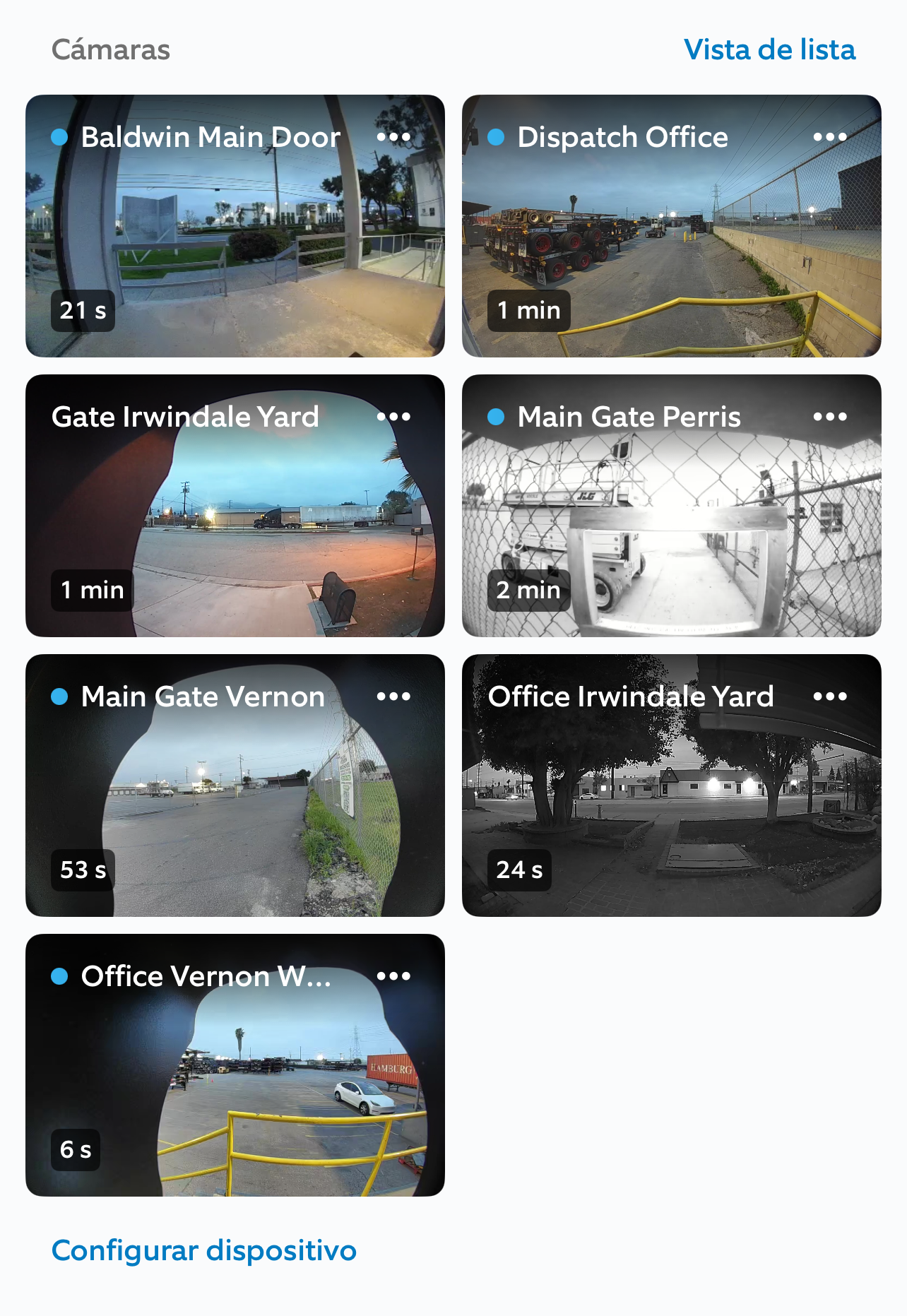Tap the three dots on Gate Irwindale Yard
The height and width of the screenshot is (1316, 907).
click(393, 417)
